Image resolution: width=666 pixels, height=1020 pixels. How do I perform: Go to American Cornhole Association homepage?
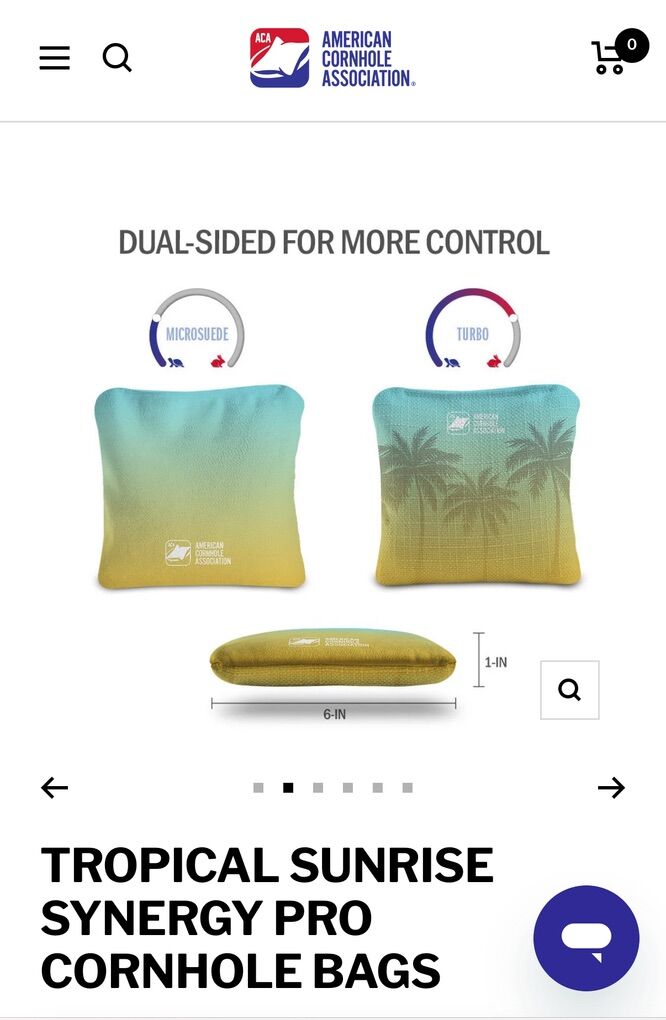click(x=332, y=58)
